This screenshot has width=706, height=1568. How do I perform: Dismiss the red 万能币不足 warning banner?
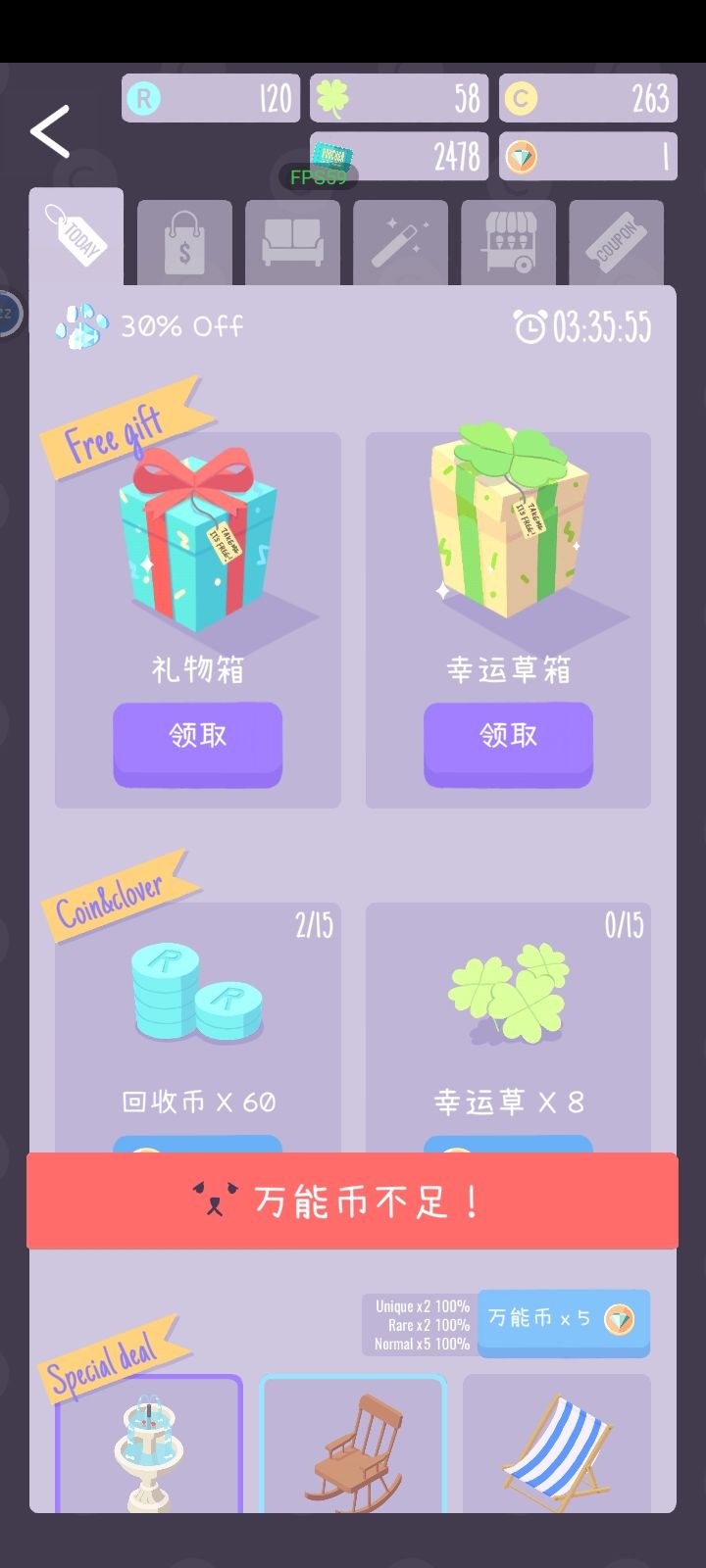pyautogui.click(x=353, y=1200)
